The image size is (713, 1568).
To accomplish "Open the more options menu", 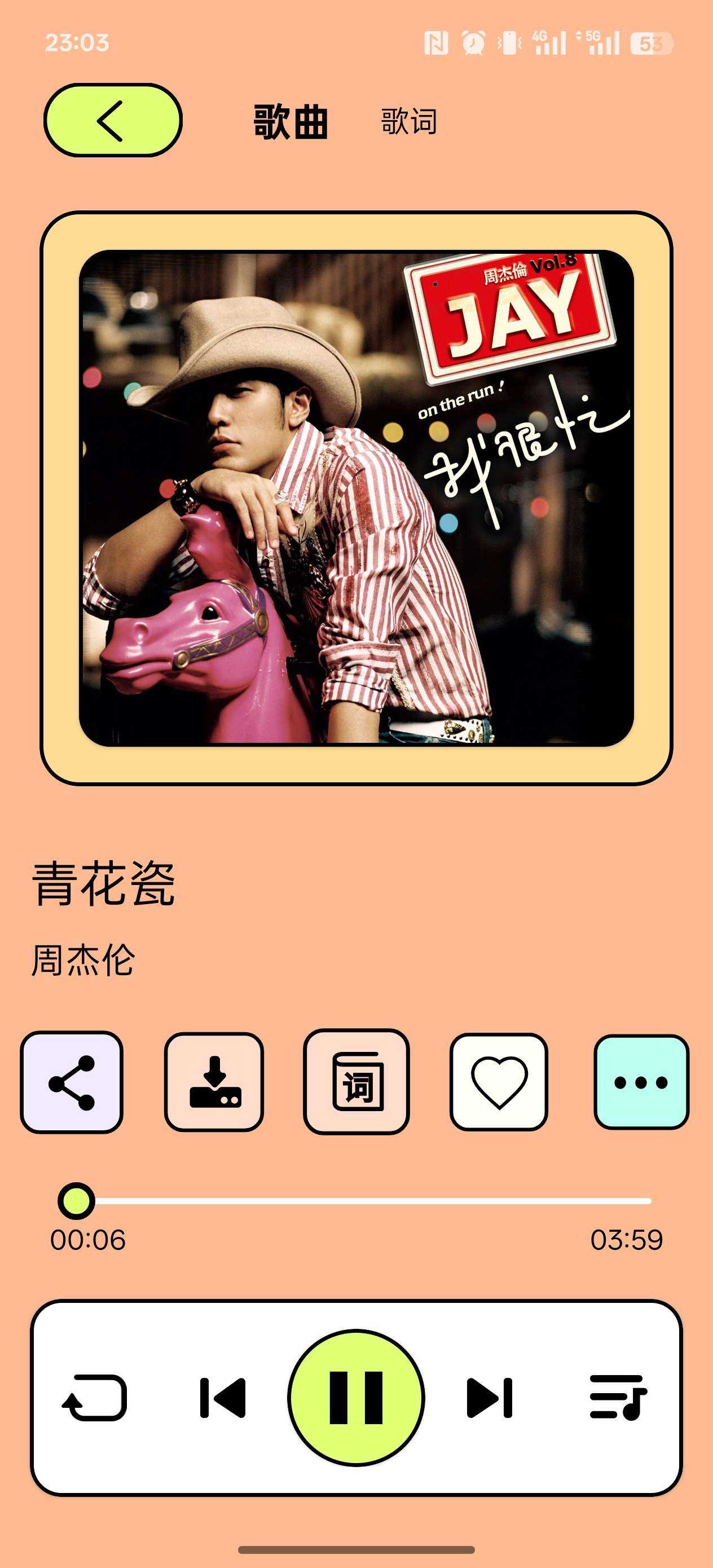I will 641,1082.
